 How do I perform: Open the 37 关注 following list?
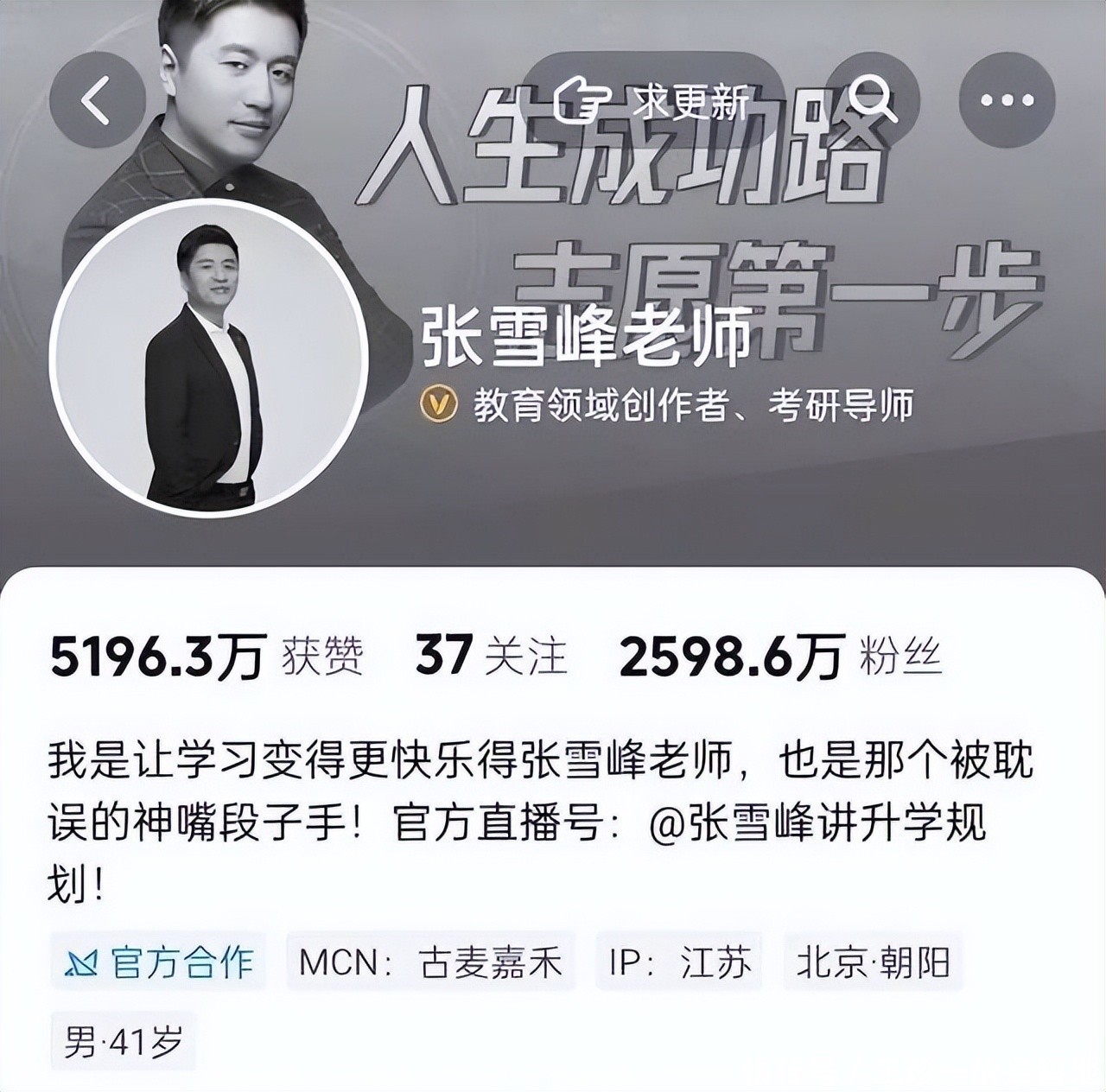[490, 657]
